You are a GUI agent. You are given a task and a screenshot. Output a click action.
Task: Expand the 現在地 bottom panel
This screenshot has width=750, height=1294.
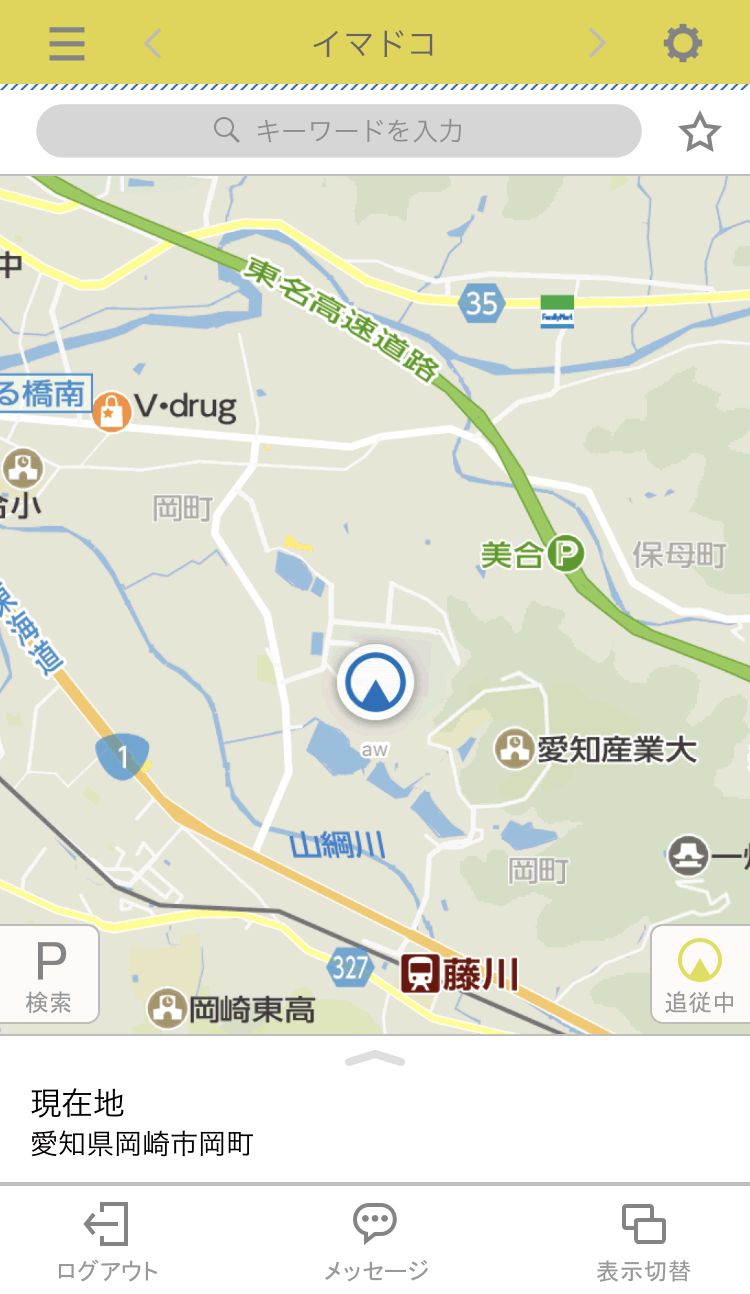[x=375, y=1060]
